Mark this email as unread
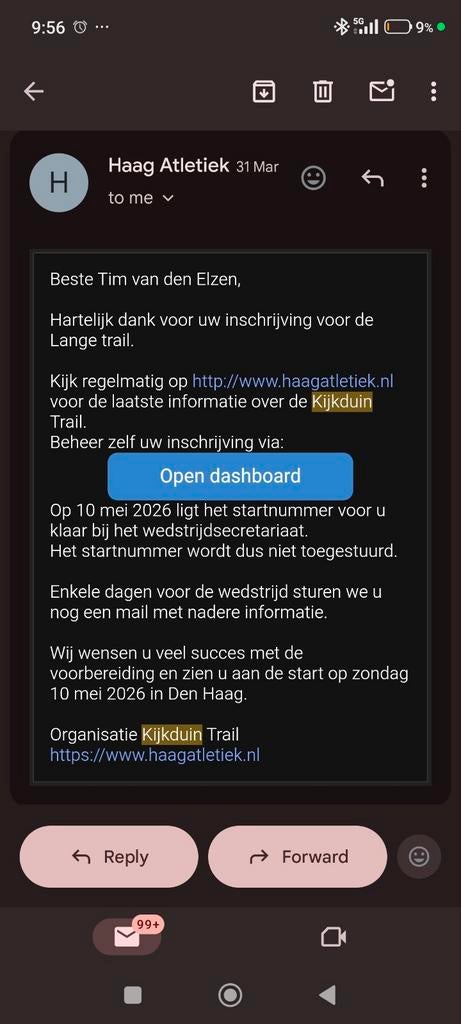This screenshot has width=461, height=1024. point(382,91)
